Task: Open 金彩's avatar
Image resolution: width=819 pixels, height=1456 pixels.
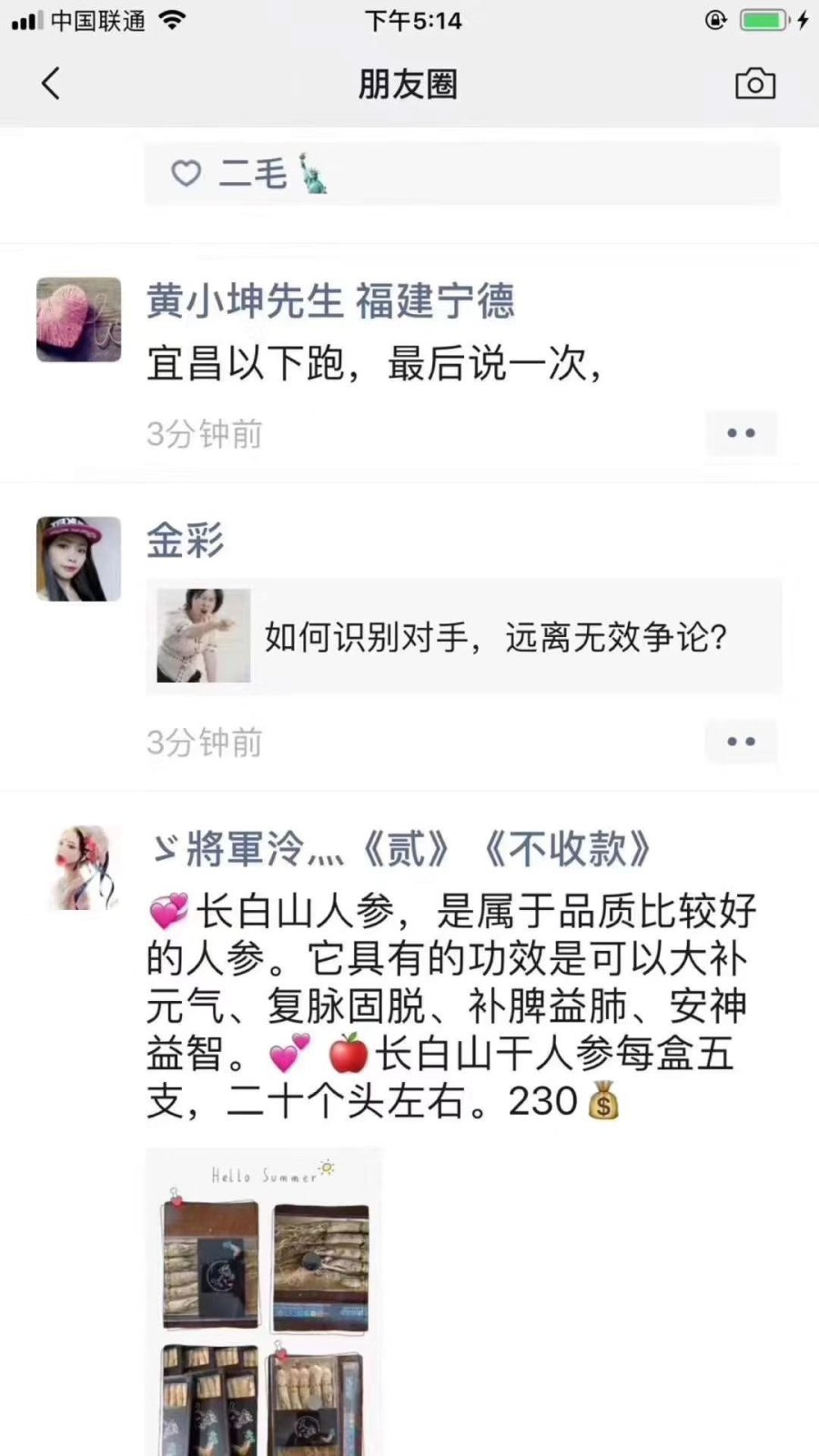Action: point(78,559)
